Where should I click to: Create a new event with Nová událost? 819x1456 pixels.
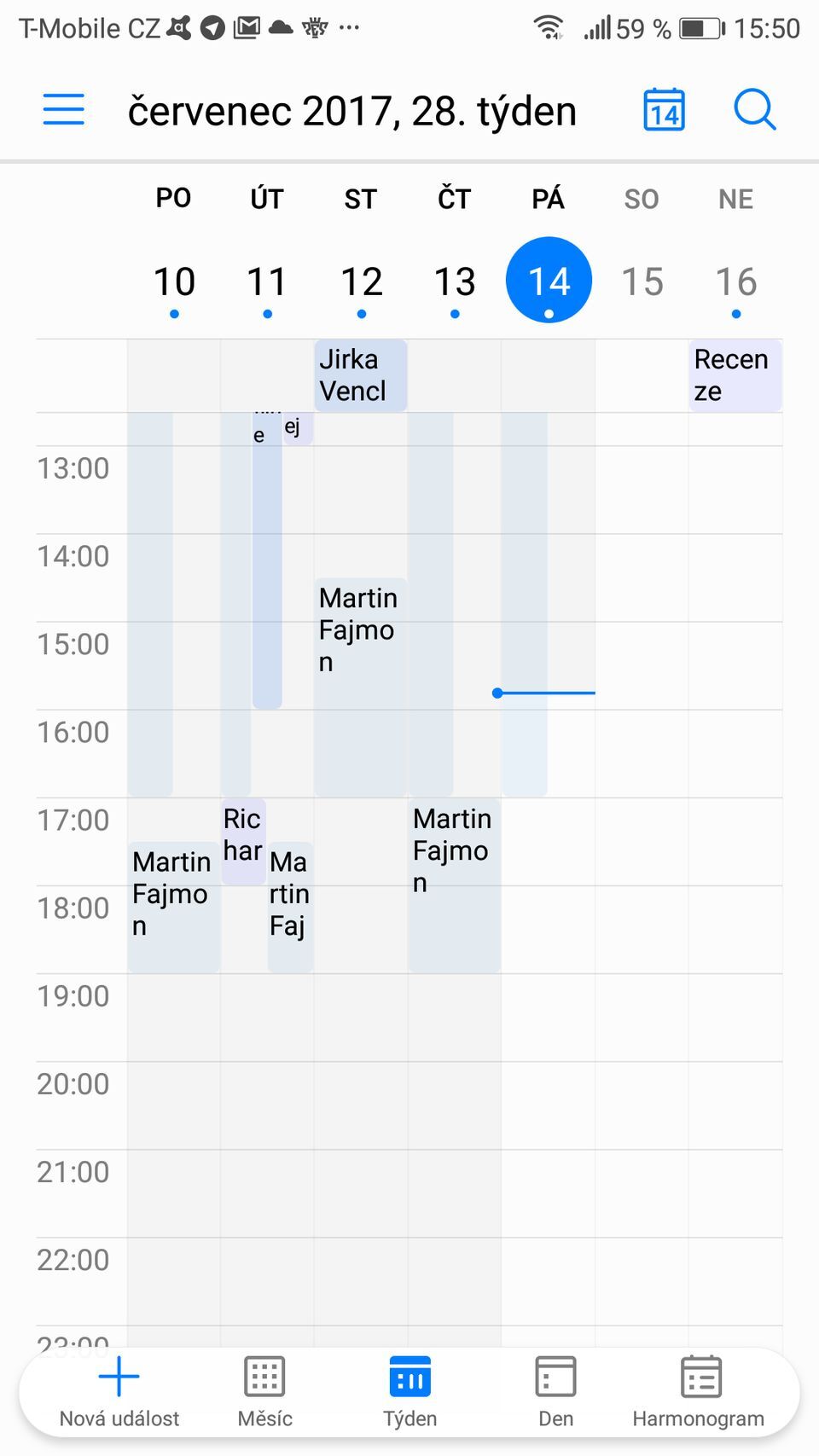(x=119, y=1392)
